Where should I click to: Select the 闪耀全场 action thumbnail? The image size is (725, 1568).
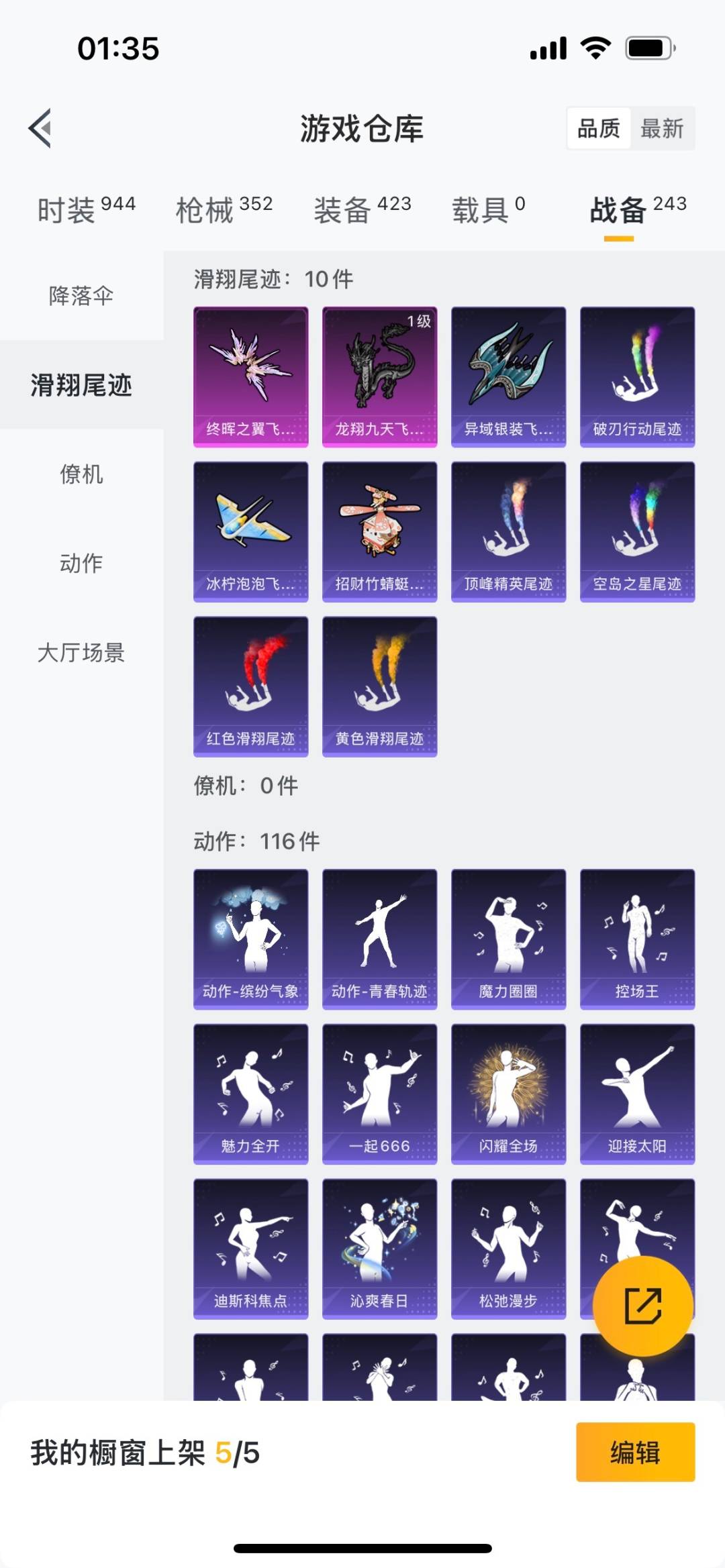[508, 1092]
